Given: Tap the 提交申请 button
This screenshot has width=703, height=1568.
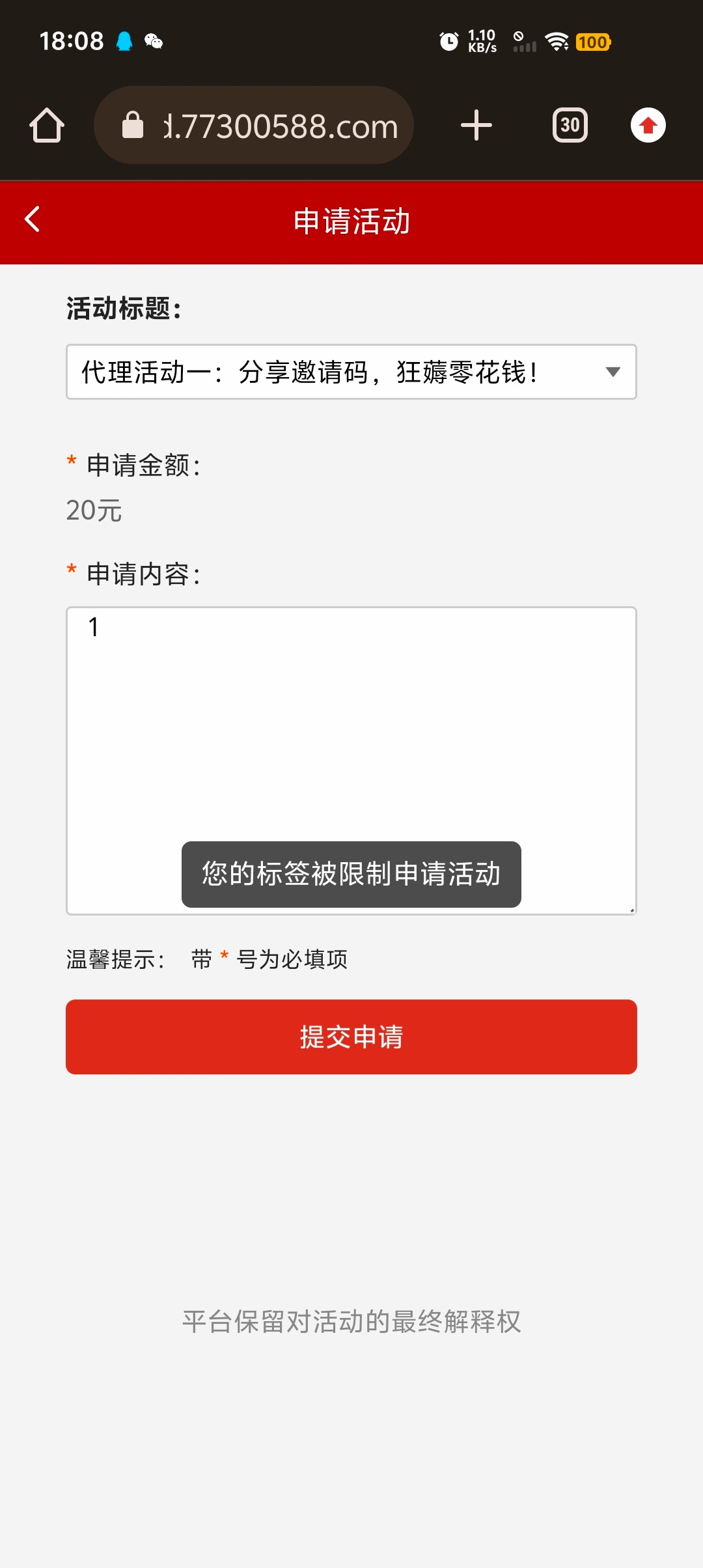Looking at the screenshot, I should 351,1037.
